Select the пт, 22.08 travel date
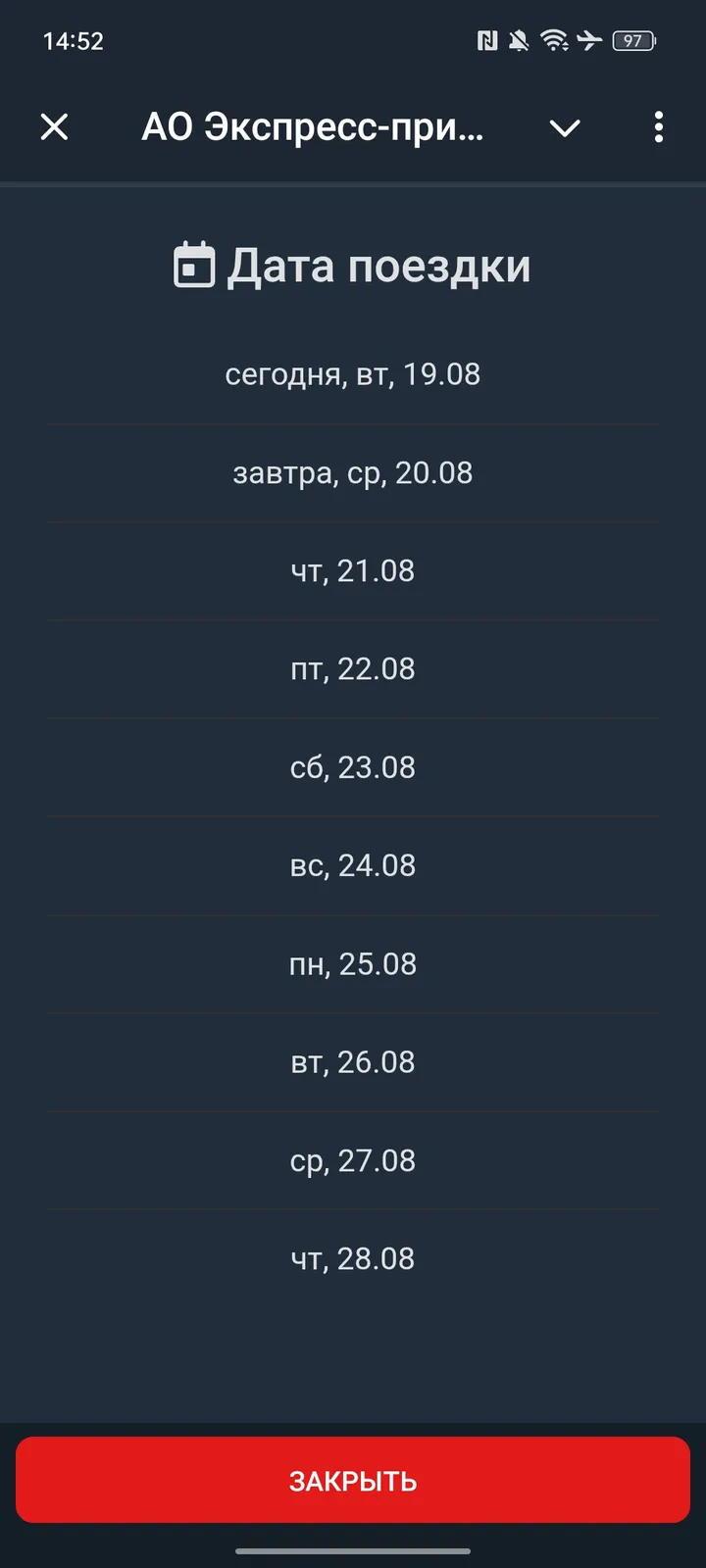Viewport: 706px width, 1568px height. tap(353, 668)
